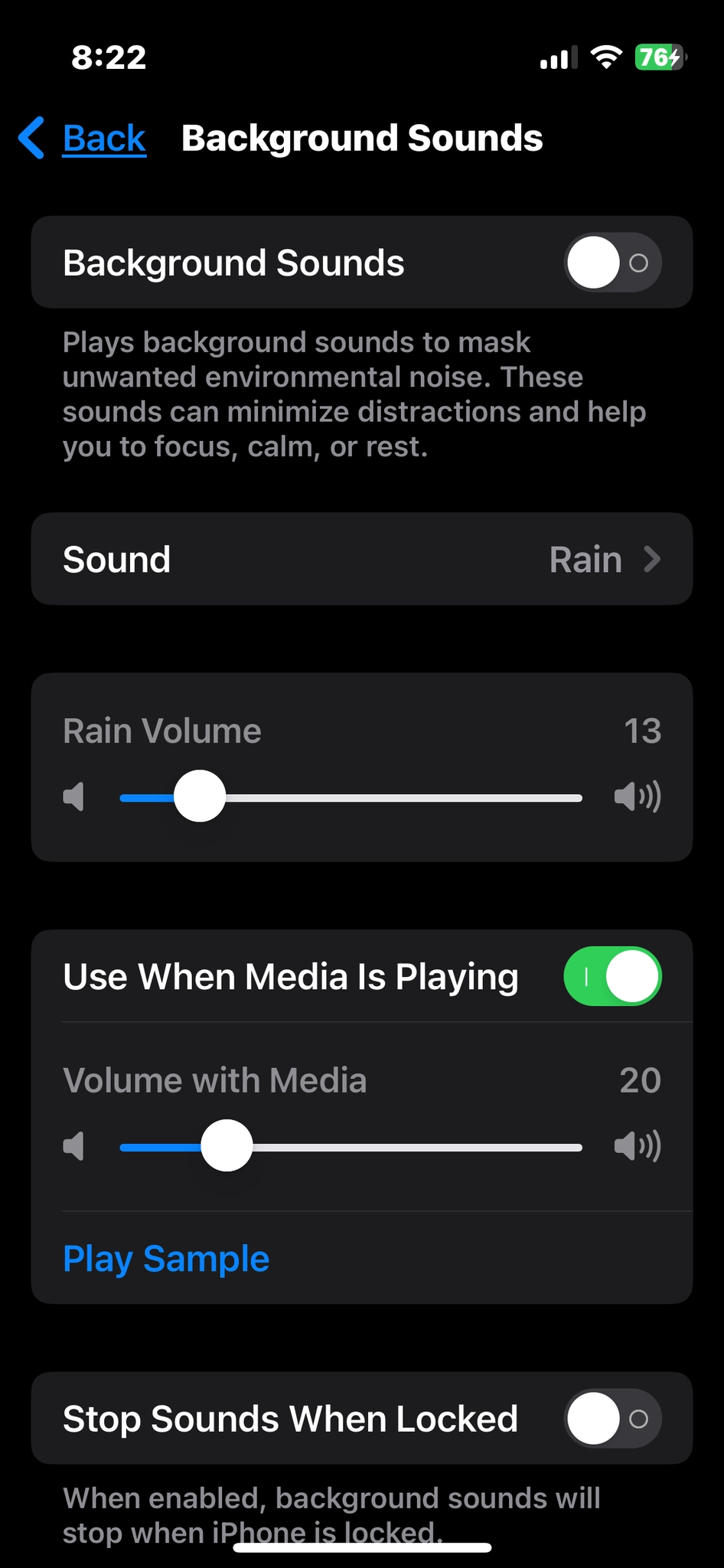
Task: Tap the back chevron arrow icon
Action: coord(30,139)
